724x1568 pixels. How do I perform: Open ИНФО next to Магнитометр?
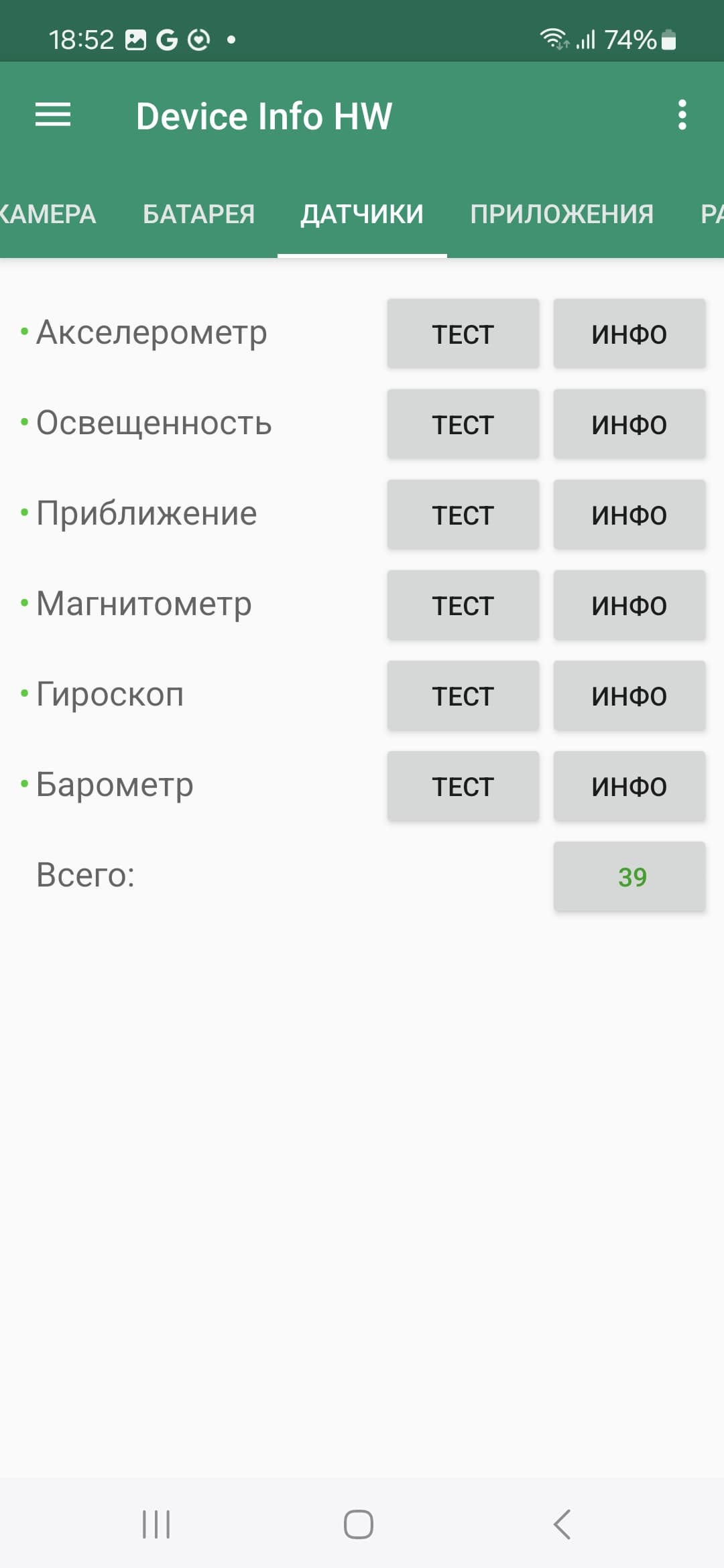629,605
